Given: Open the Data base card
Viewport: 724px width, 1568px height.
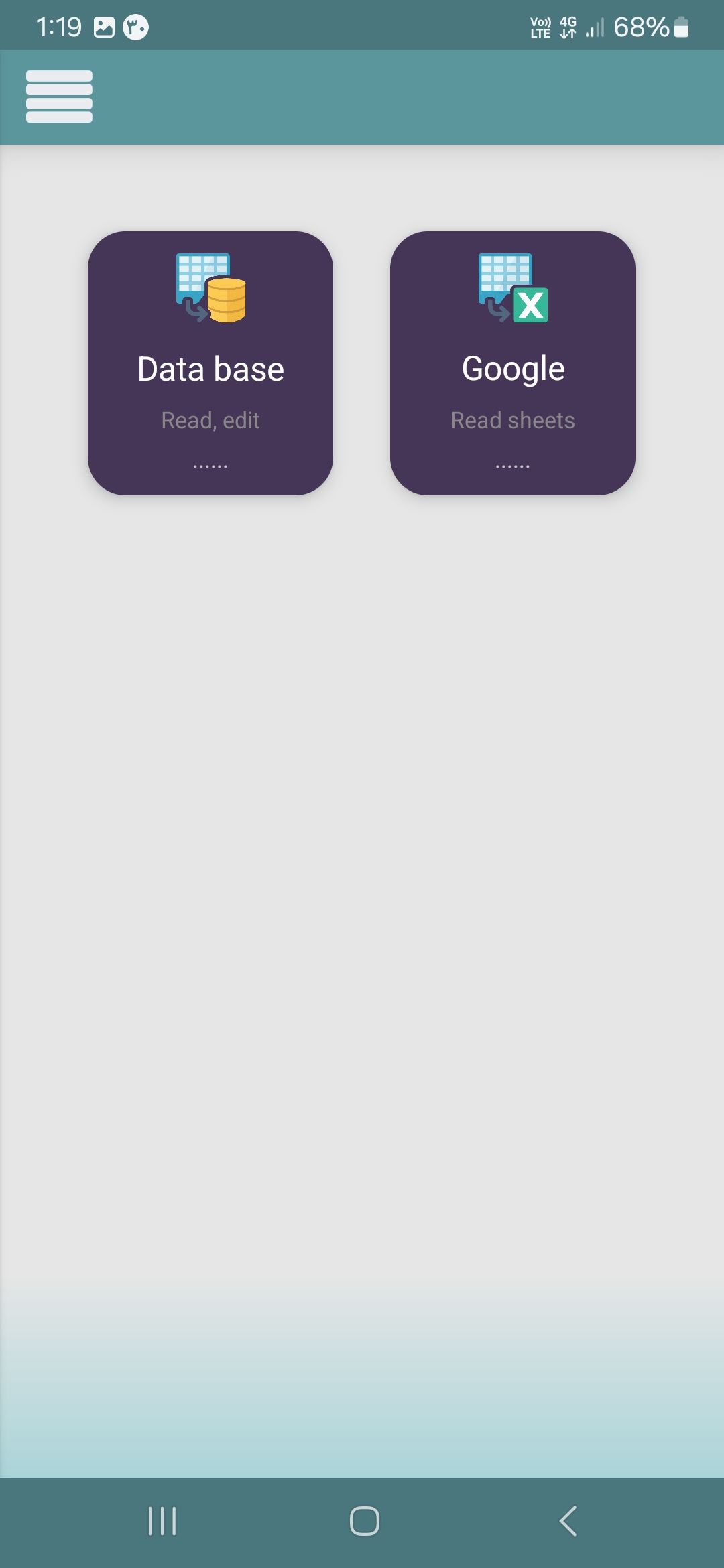Looking at the screenshot, I should pos(210,363).
